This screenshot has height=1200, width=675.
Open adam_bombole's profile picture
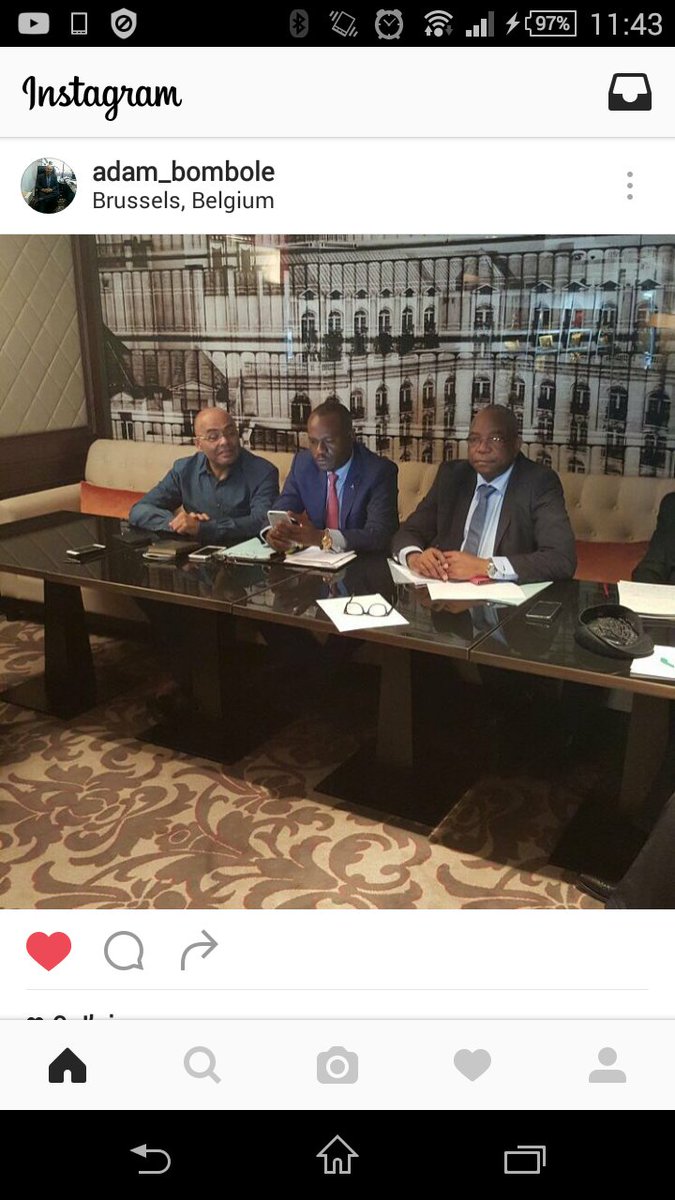49,186
